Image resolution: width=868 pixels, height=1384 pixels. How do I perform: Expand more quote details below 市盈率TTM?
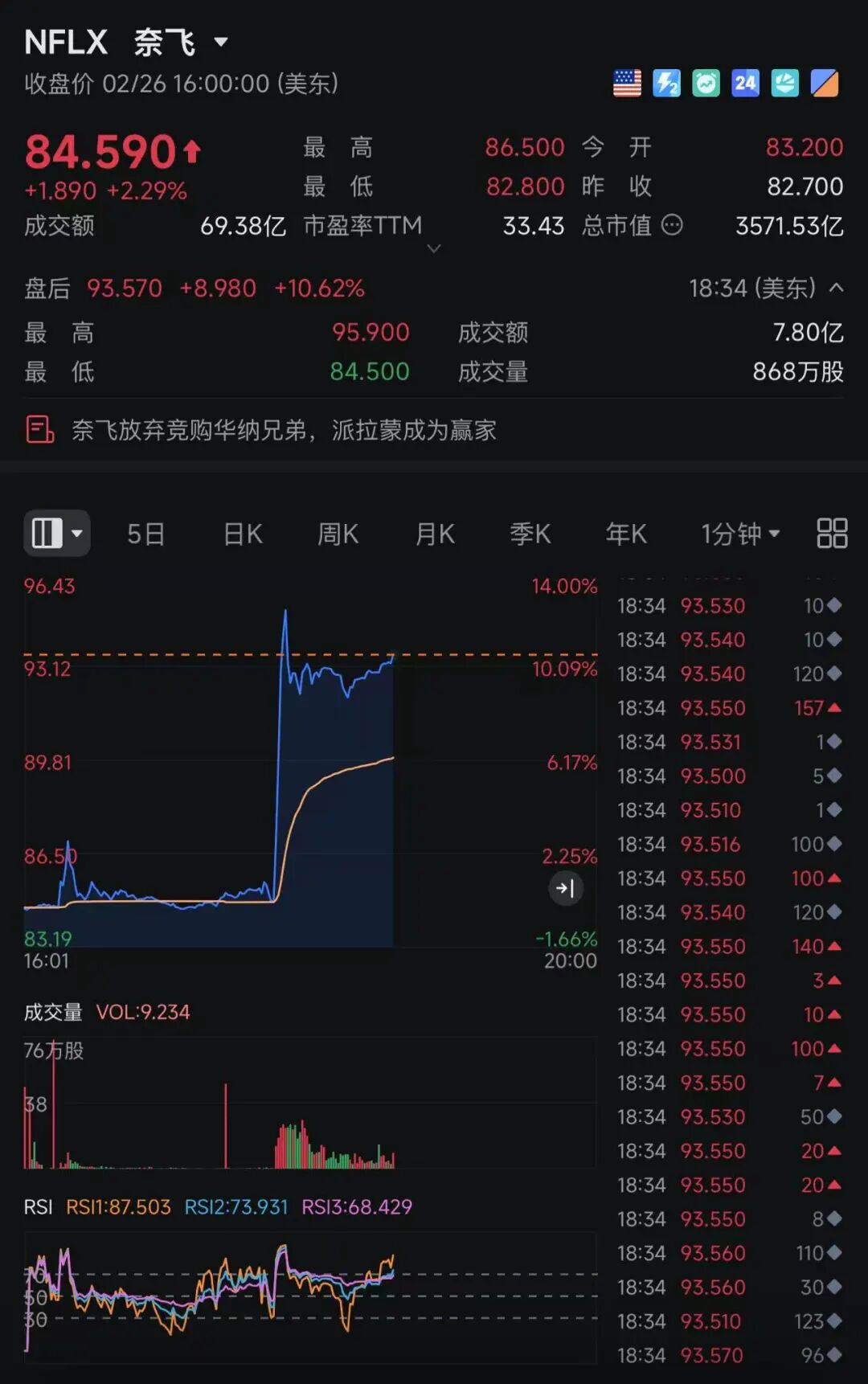[434, 249]
